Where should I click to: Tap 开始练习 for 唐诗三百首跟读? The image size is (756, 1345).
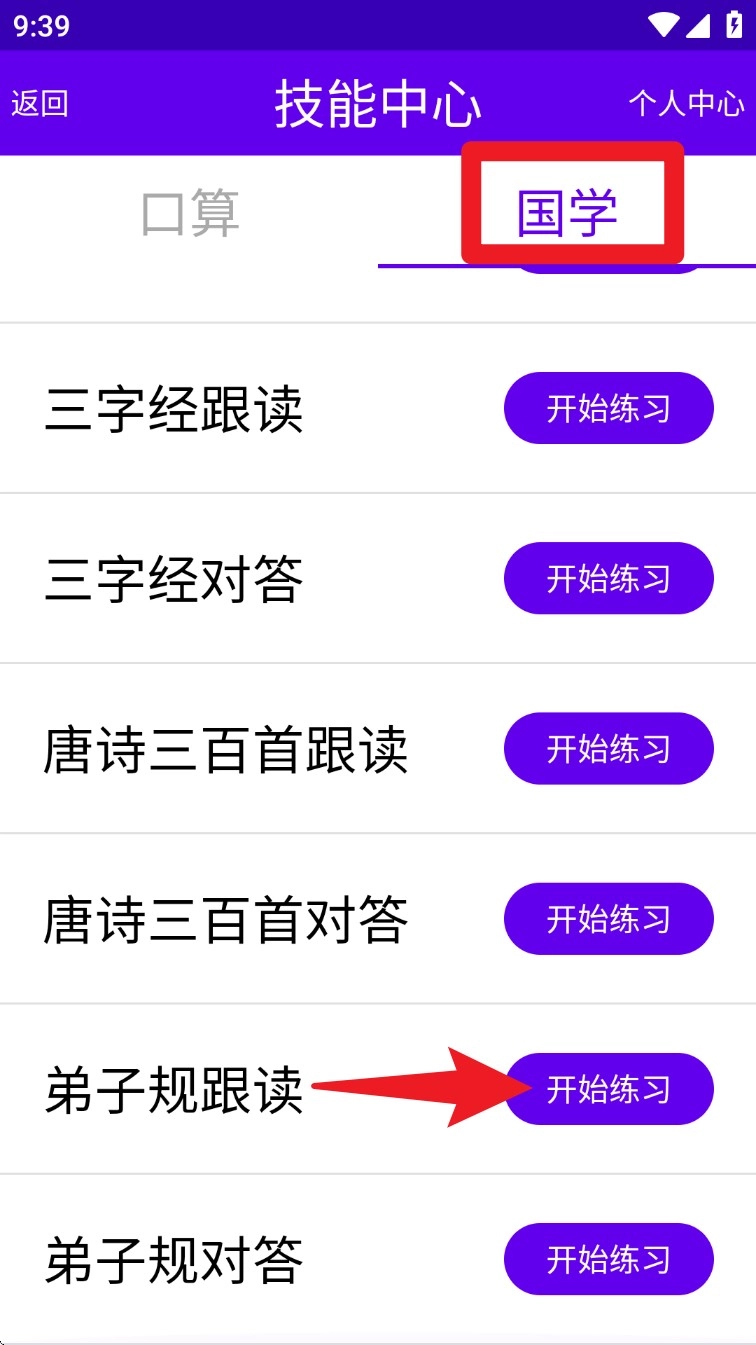click(x=608, y=748)
